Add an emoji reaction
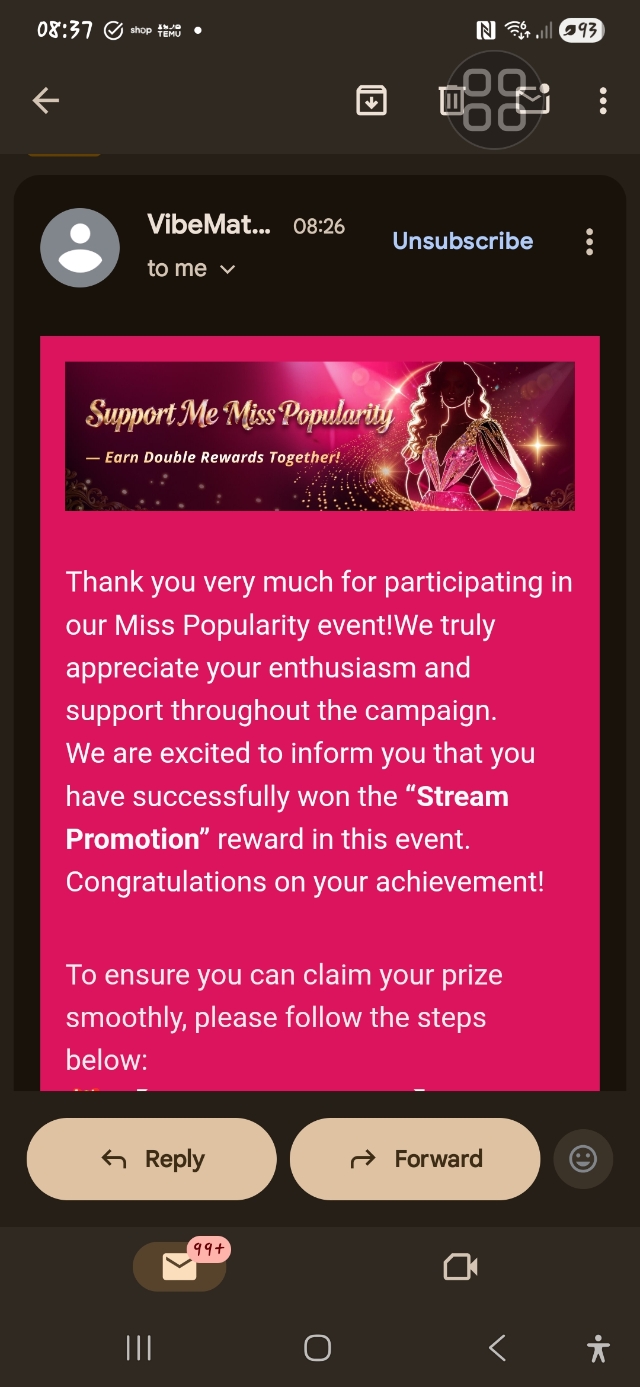The width and height of the screenshot is (640, 1387). point(582,1159)
